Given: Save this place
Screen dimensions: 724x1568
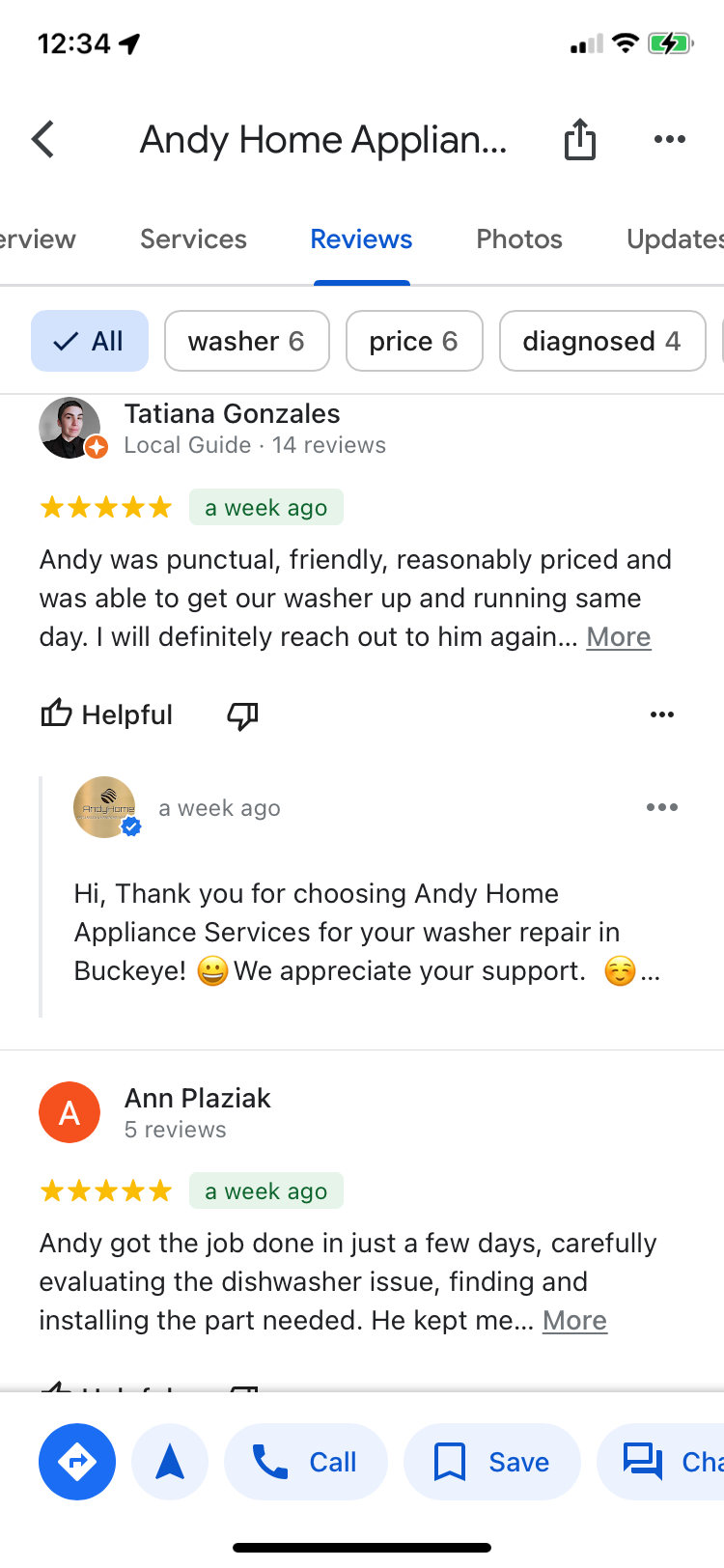Looking at the screenshot, I should [x=491, y=1462].
